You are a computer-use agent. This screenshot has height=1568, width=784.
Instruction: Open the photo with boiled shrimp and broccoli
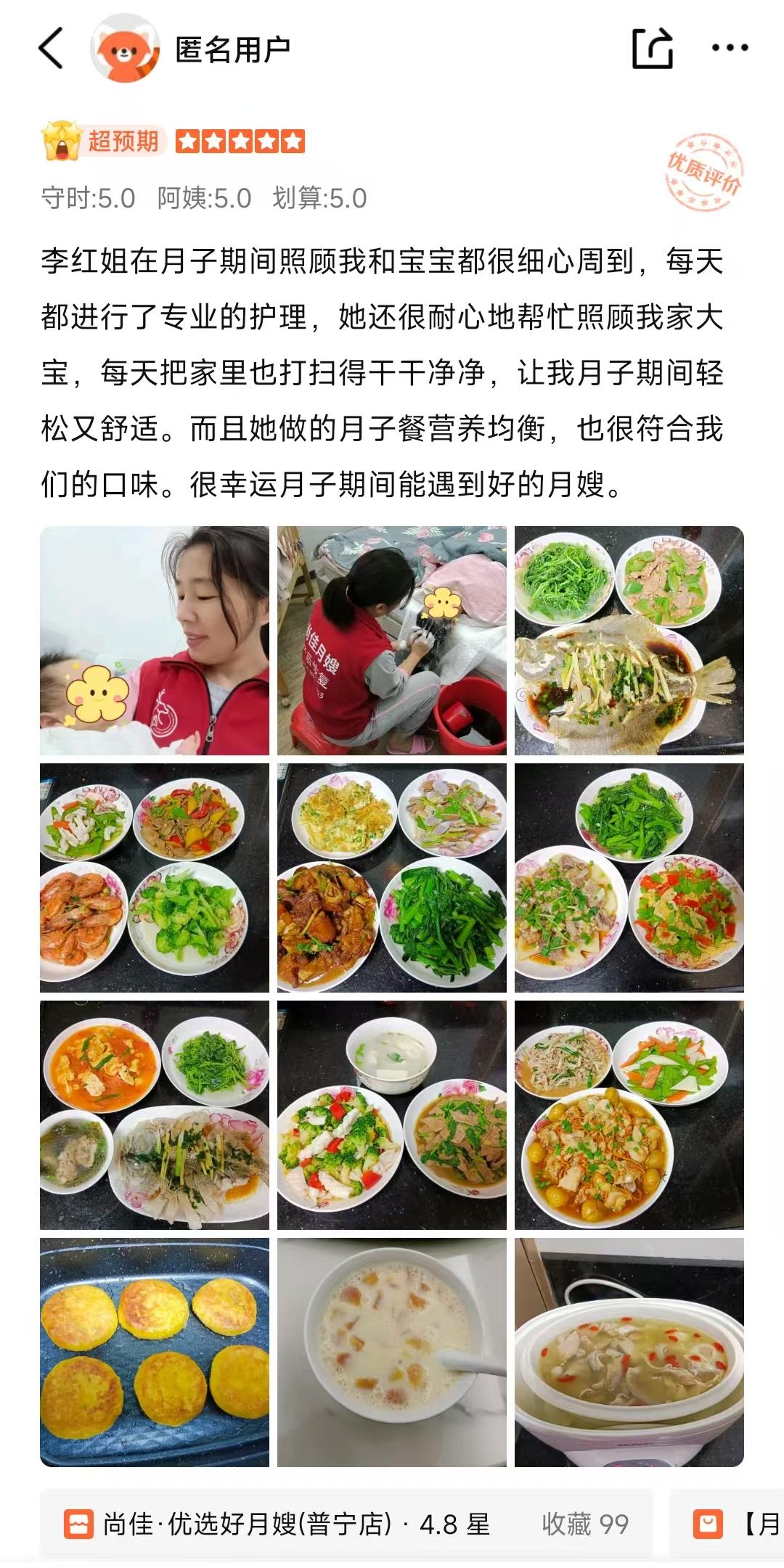click(154, 877)
